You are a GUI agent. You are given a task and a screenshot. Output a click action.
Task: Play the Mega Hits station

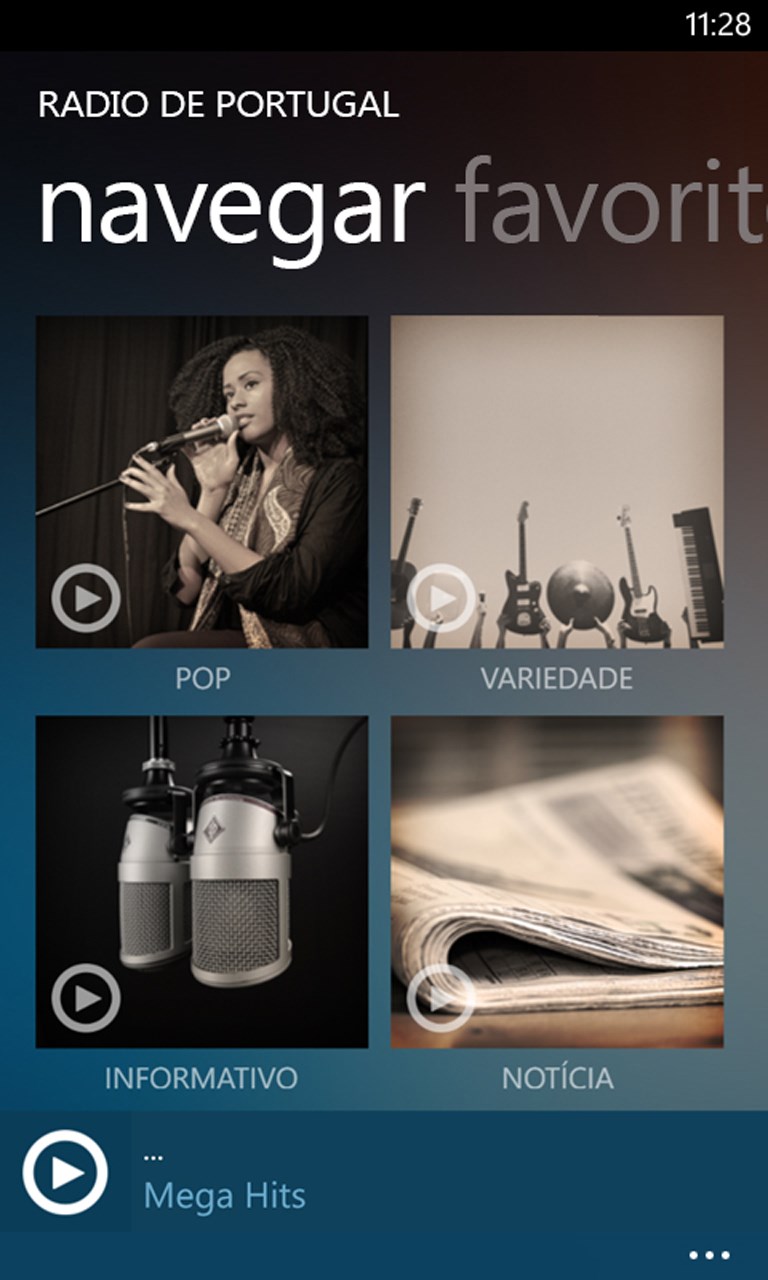65,1172
